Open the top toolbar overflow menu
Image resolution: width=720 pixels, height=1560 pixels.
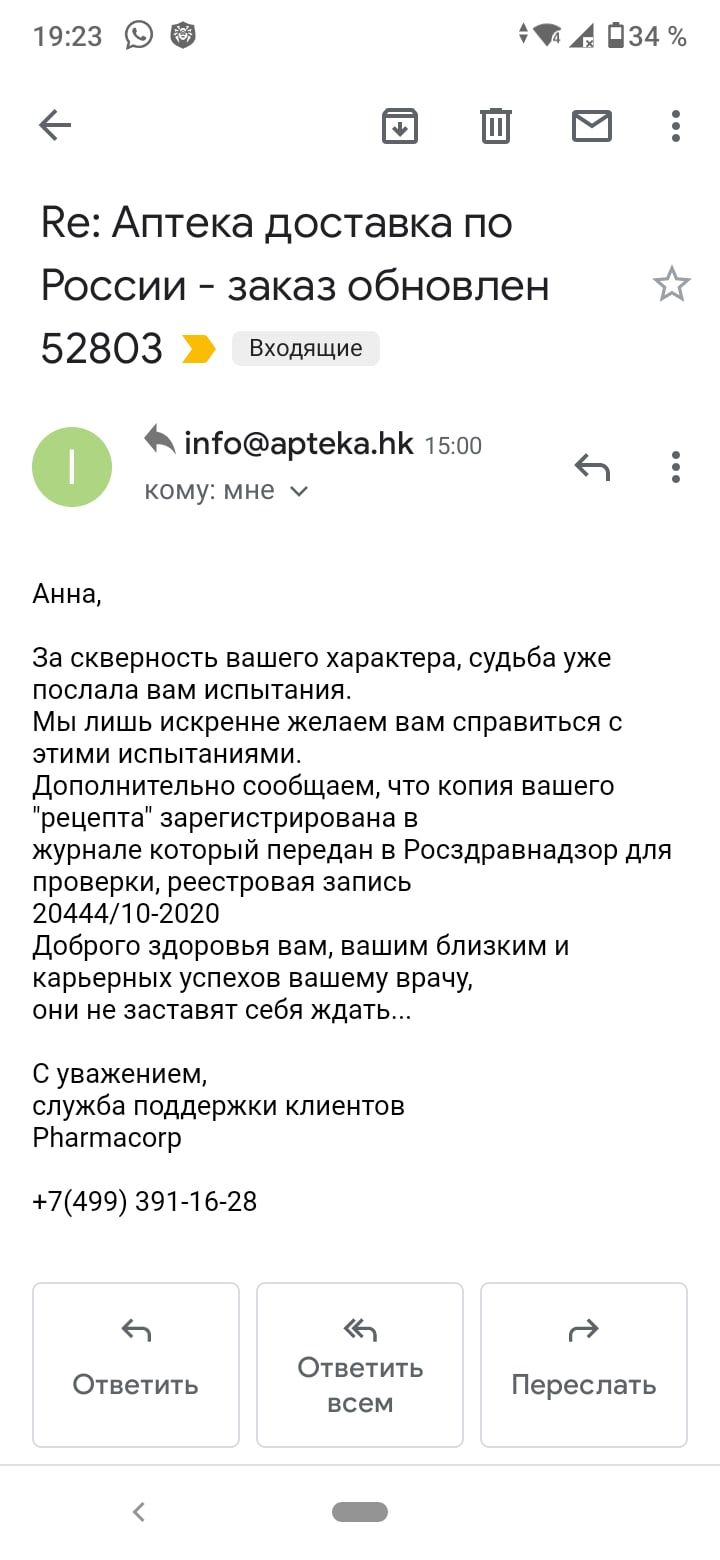click(x=676, y=126)
